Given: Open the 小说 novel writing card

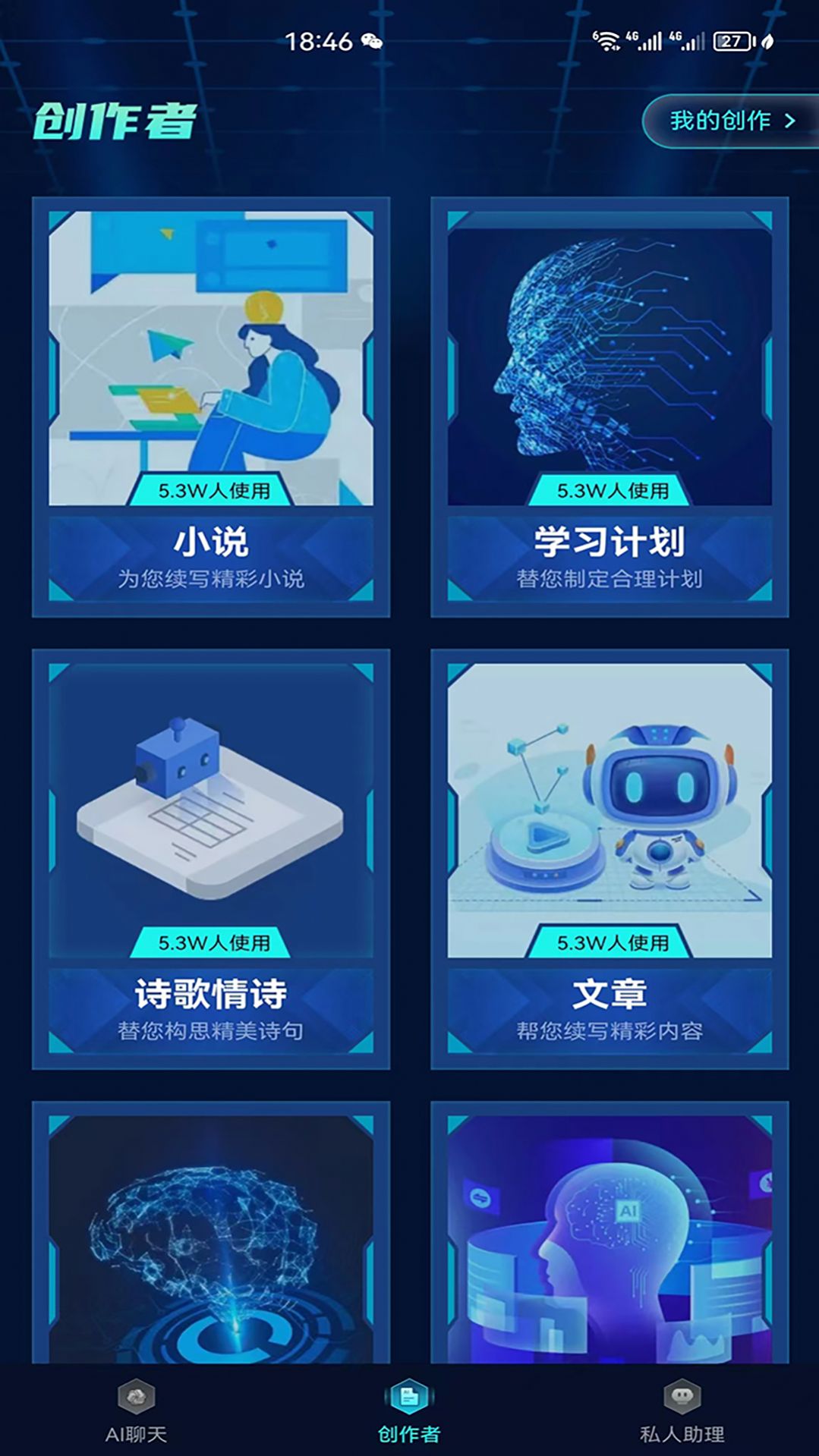Looking at the screenshot, I should pos(211,407).
